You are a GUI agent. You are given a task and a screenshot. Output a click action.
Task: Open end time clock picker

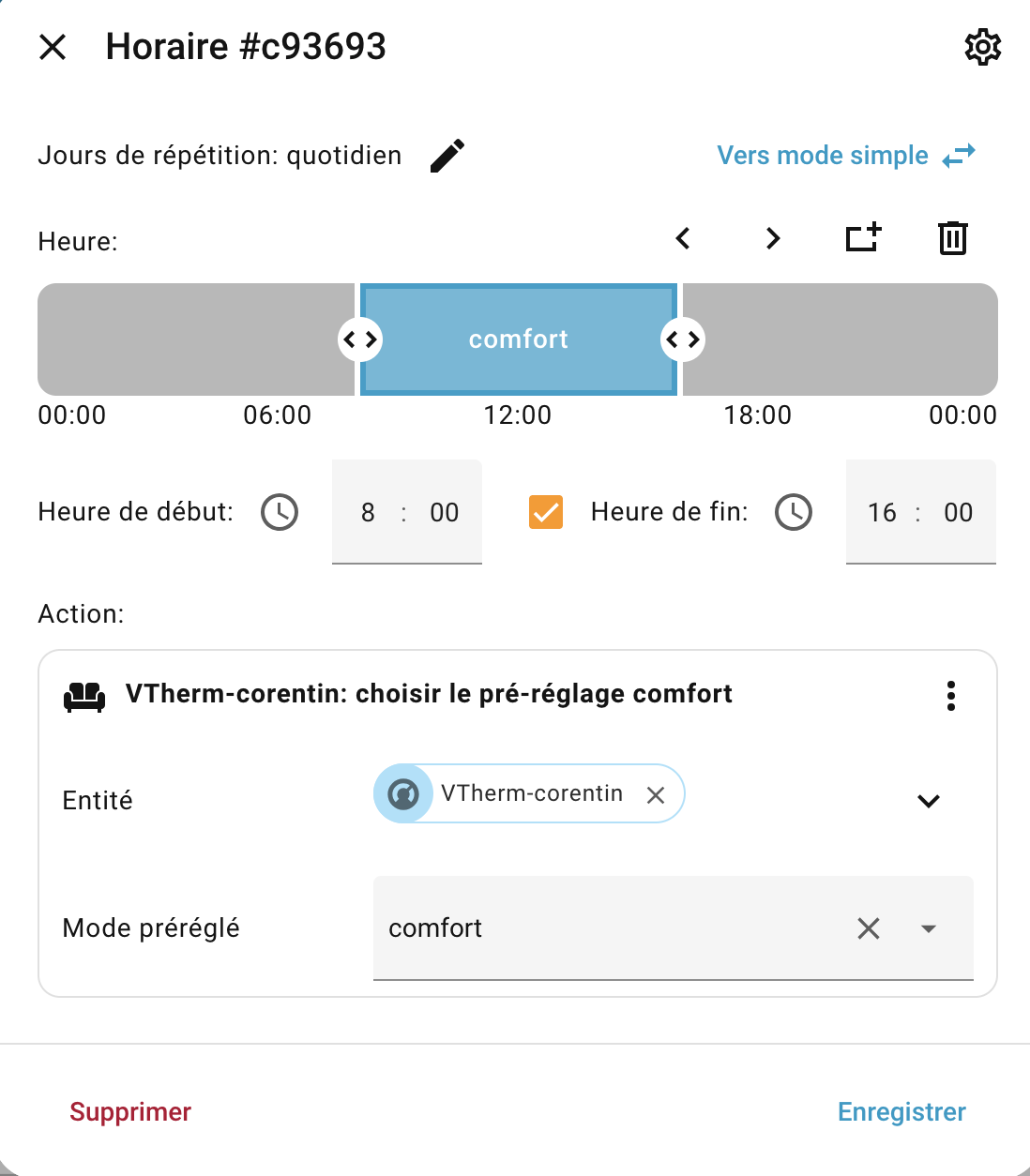pyautogui.click(x=794, y=512)
